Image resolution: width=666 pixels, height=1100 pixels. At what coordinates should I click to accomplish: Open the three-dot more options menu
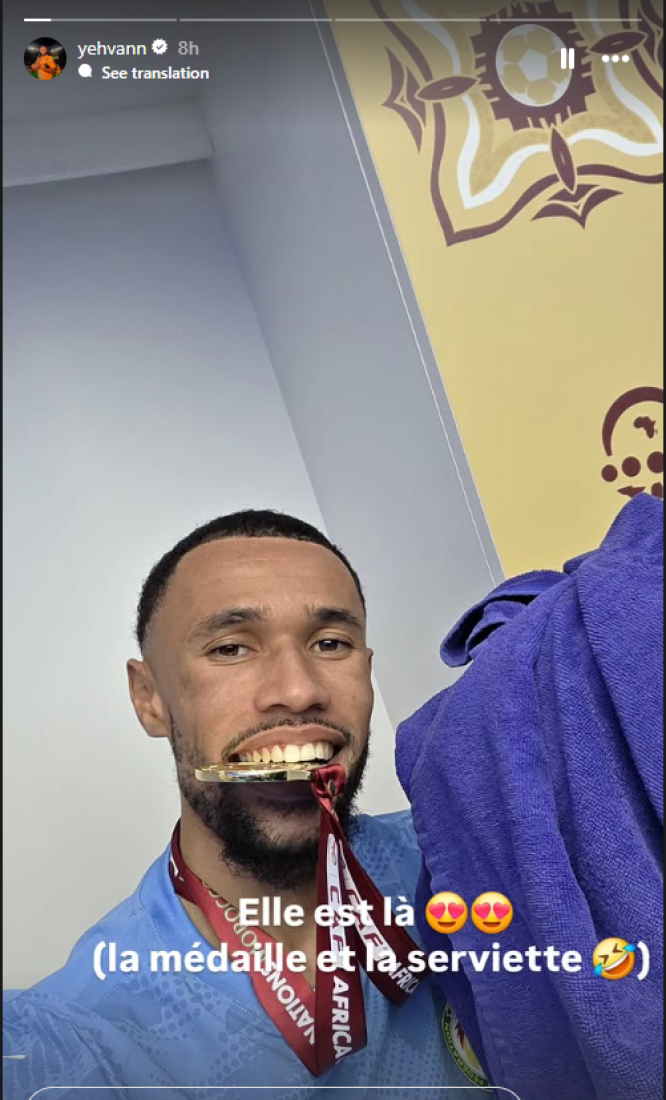click(x=615, y=59)
